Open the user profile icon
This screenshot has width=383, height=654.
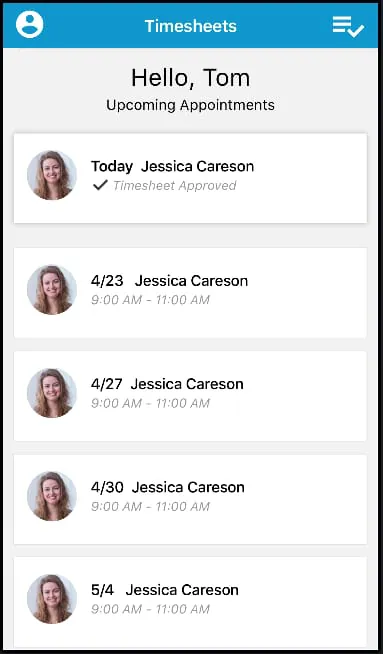(x=30, y=25)
